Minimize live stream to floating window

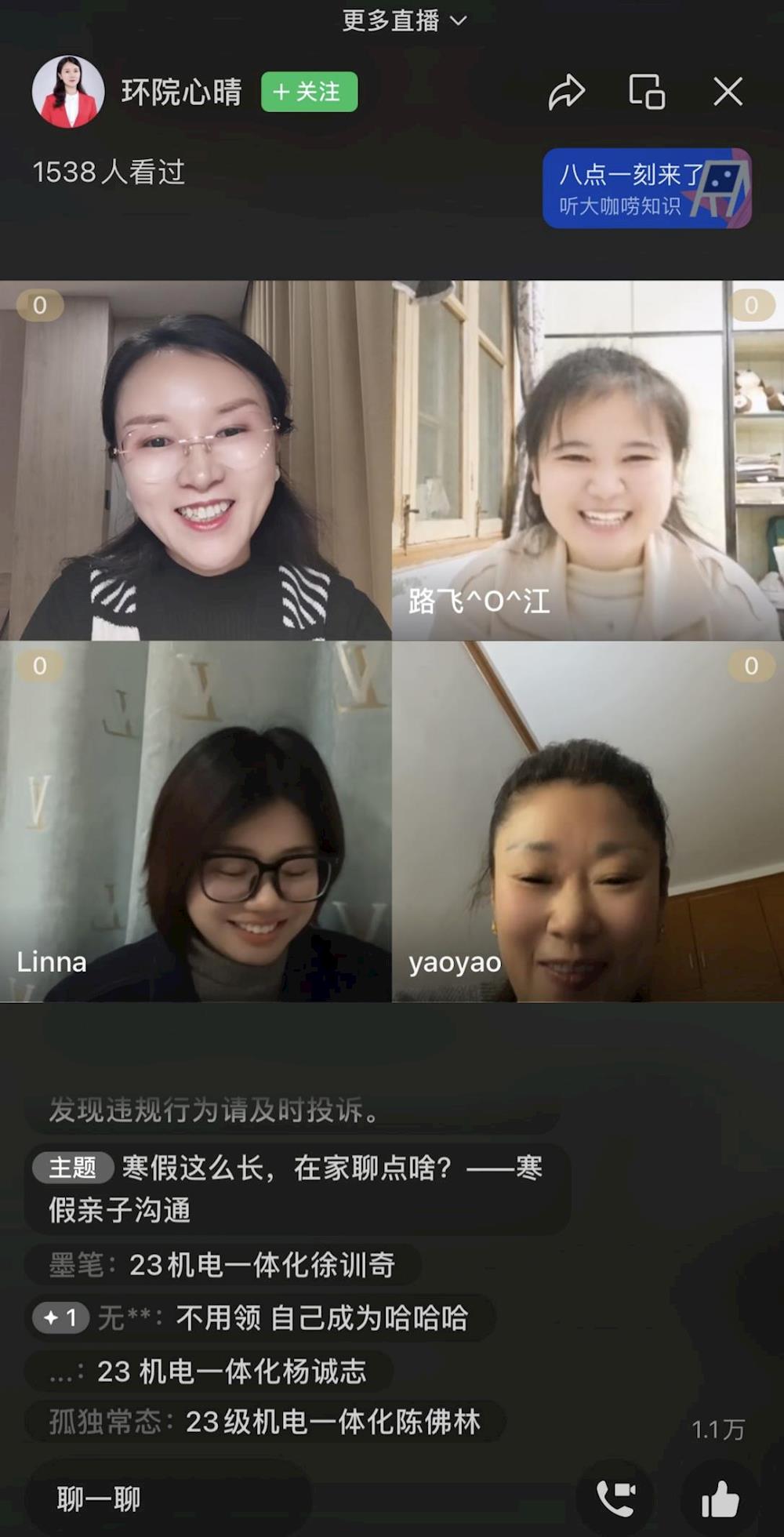pyautogui.click(x=647, y=92)
